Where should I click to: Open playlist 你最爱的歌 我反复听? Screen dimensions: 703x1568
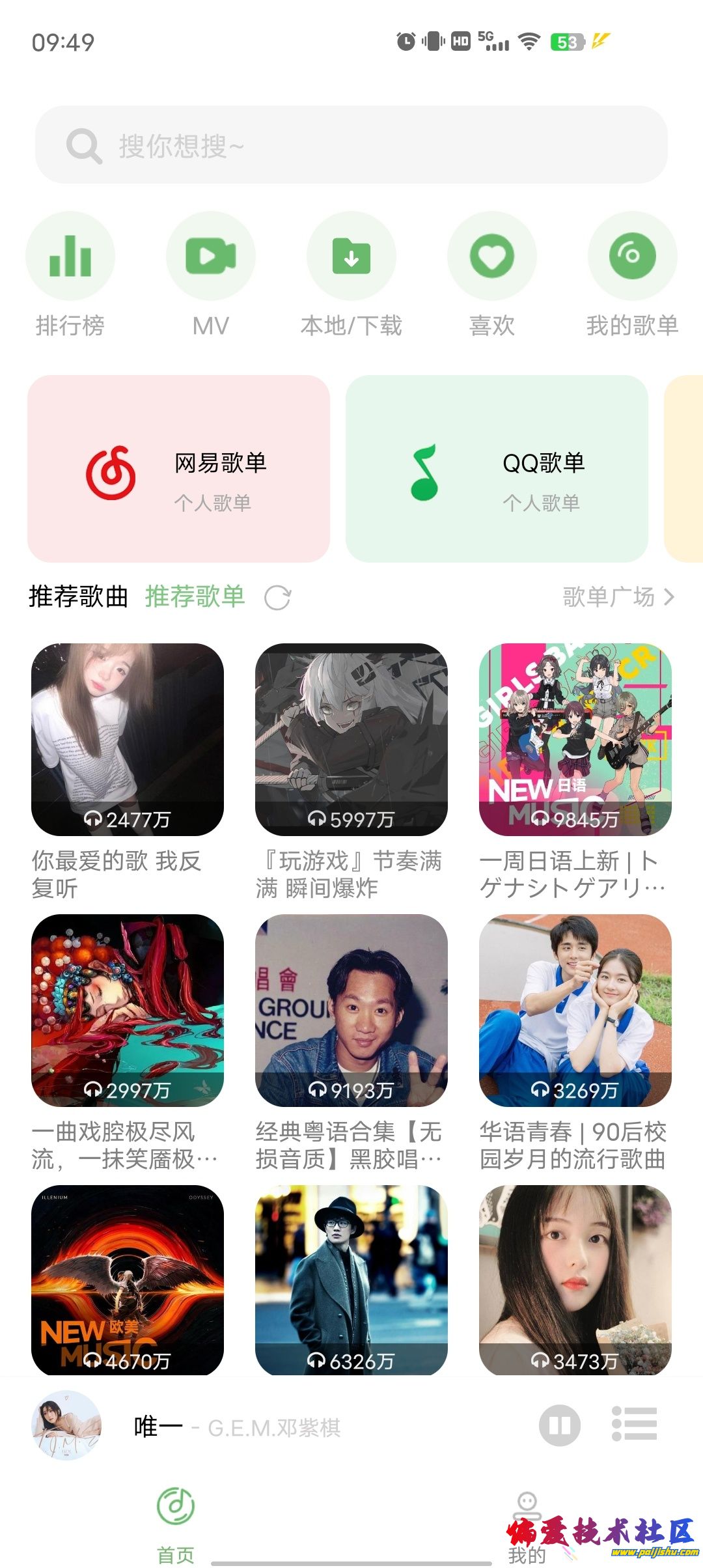(x=128, y=740)
